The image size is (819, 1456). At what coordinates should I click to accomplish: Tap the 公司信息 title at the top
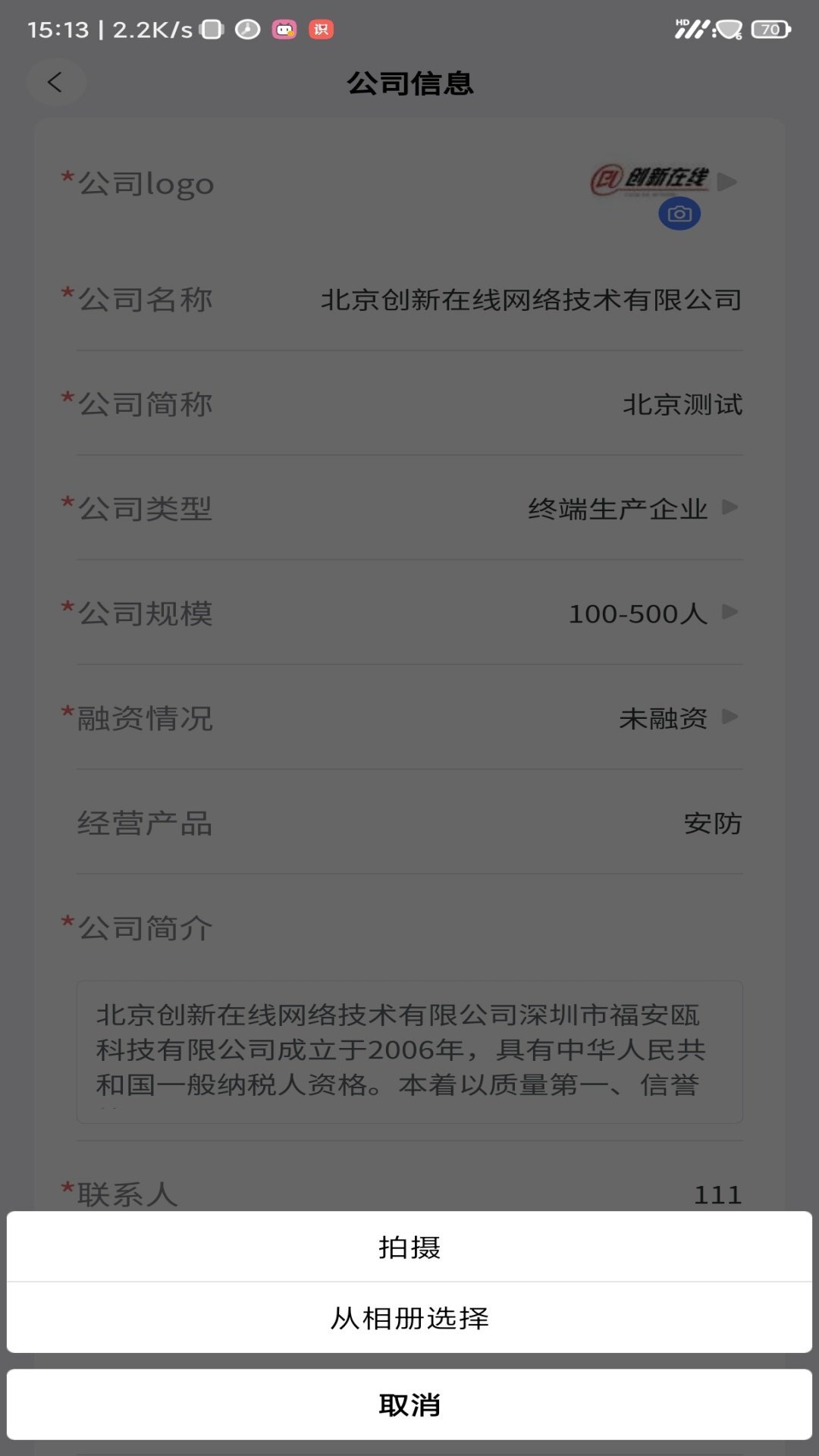click(x=409, y=83)
